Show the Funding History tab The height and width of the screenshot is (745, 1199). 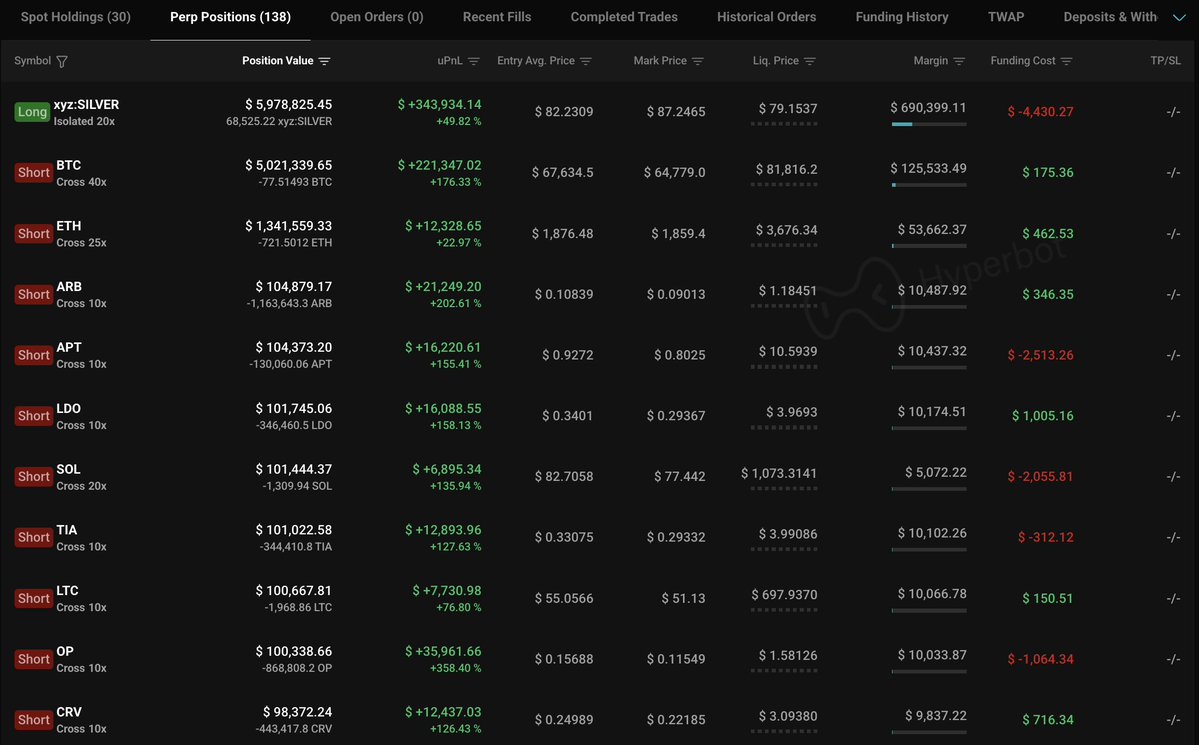coord(902,17)
